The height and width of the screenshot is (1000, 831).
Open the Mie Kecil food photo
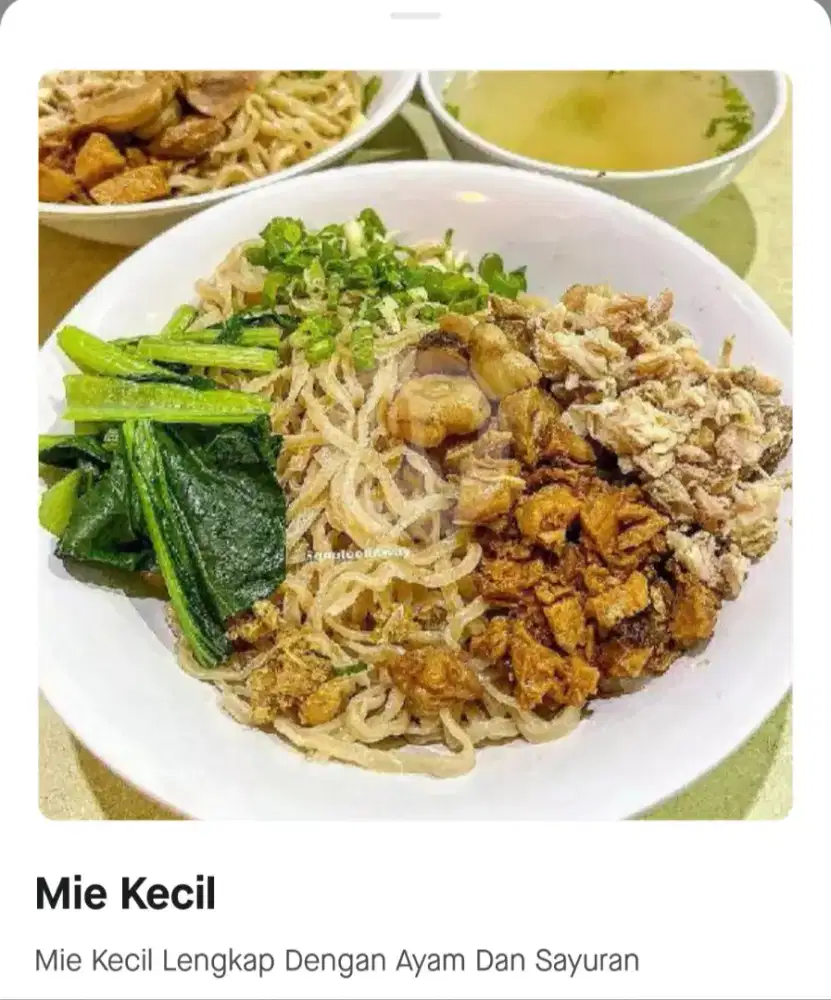pos(415,445)
